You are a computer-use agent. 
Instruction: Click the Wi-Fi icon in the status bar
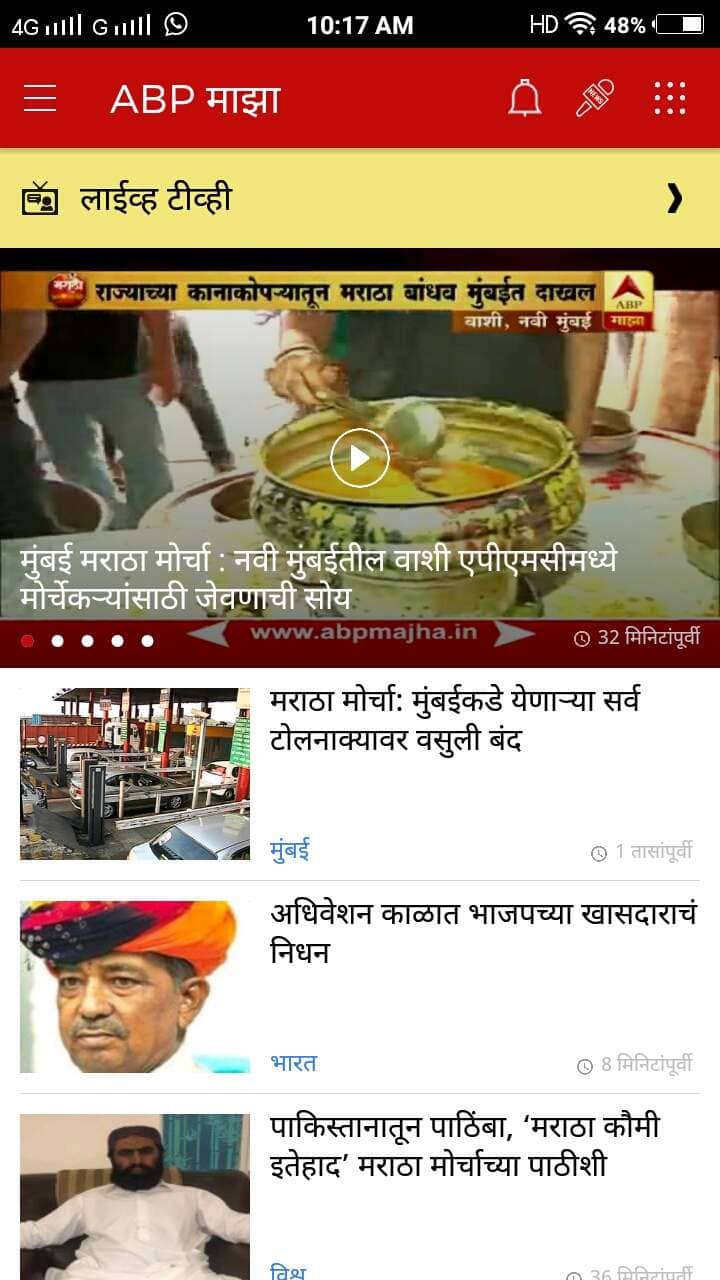[584, 24]
